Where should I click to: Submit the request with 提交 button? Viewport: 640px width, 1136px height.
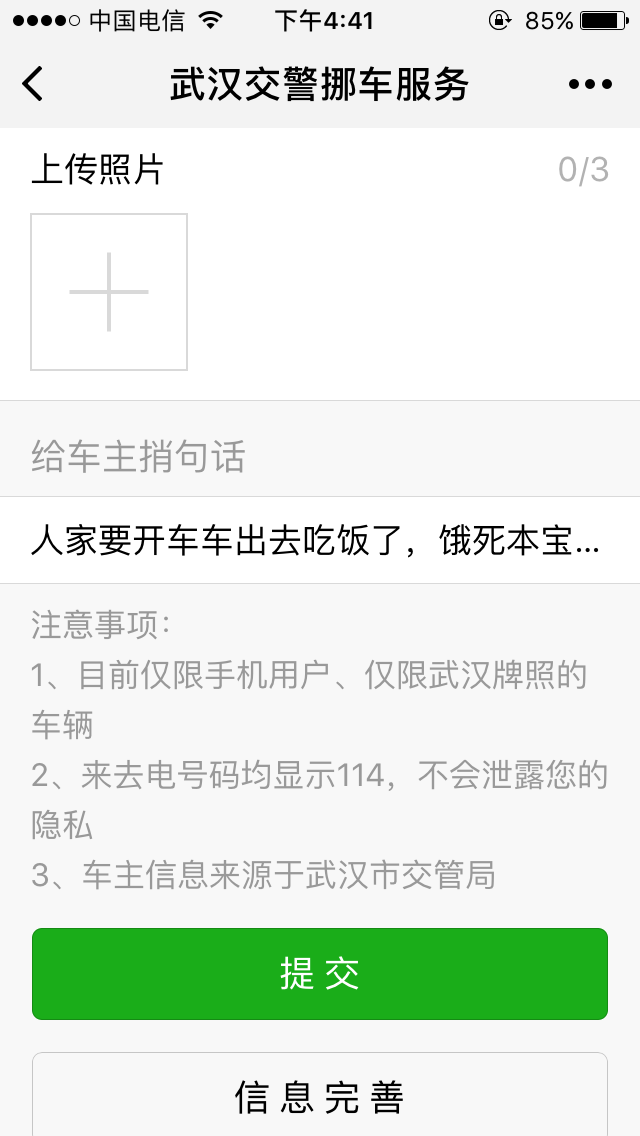(x=320, y=973)
